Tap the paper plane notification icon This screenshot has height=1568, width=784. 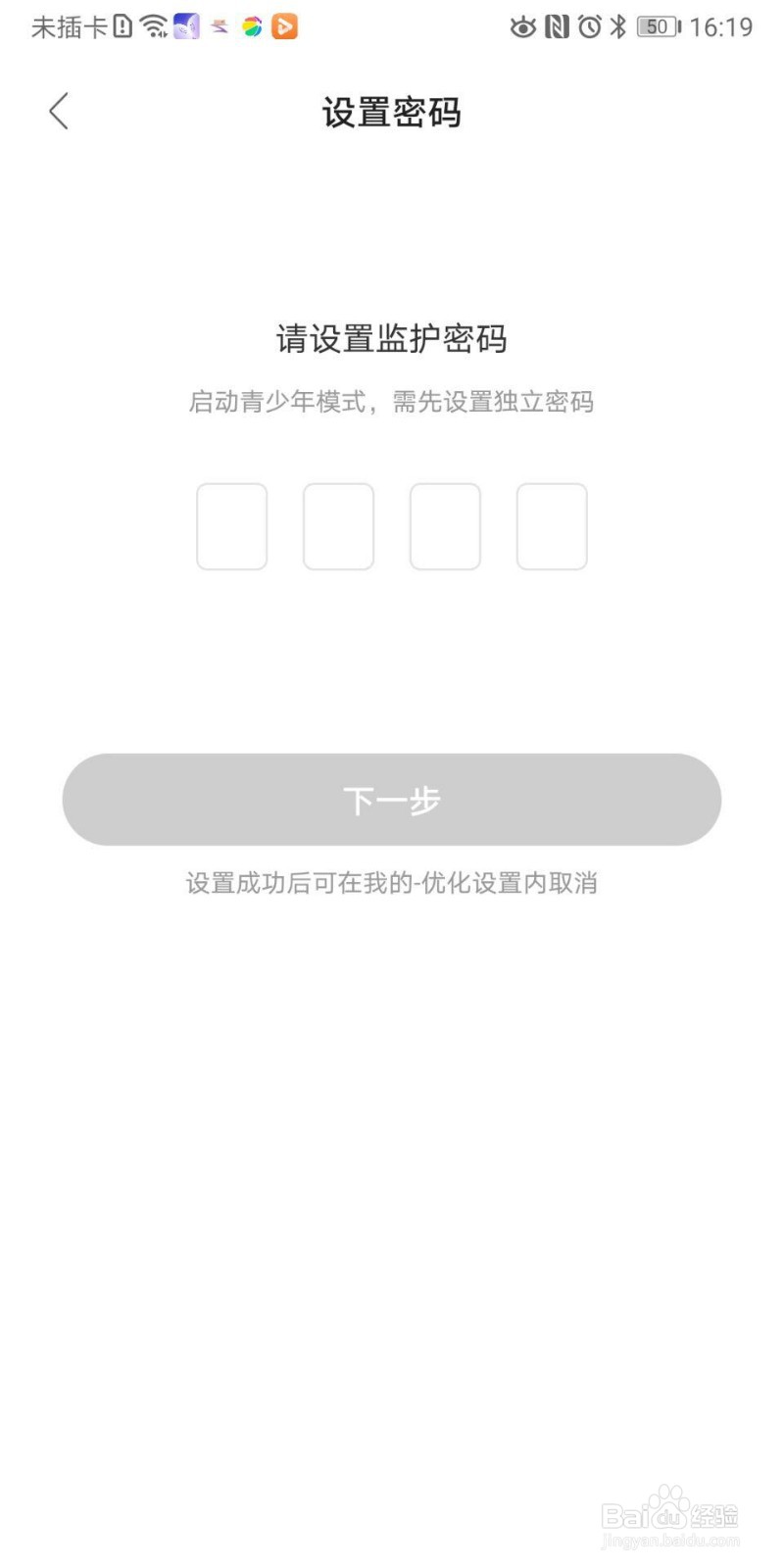click(x=218, y=26)
